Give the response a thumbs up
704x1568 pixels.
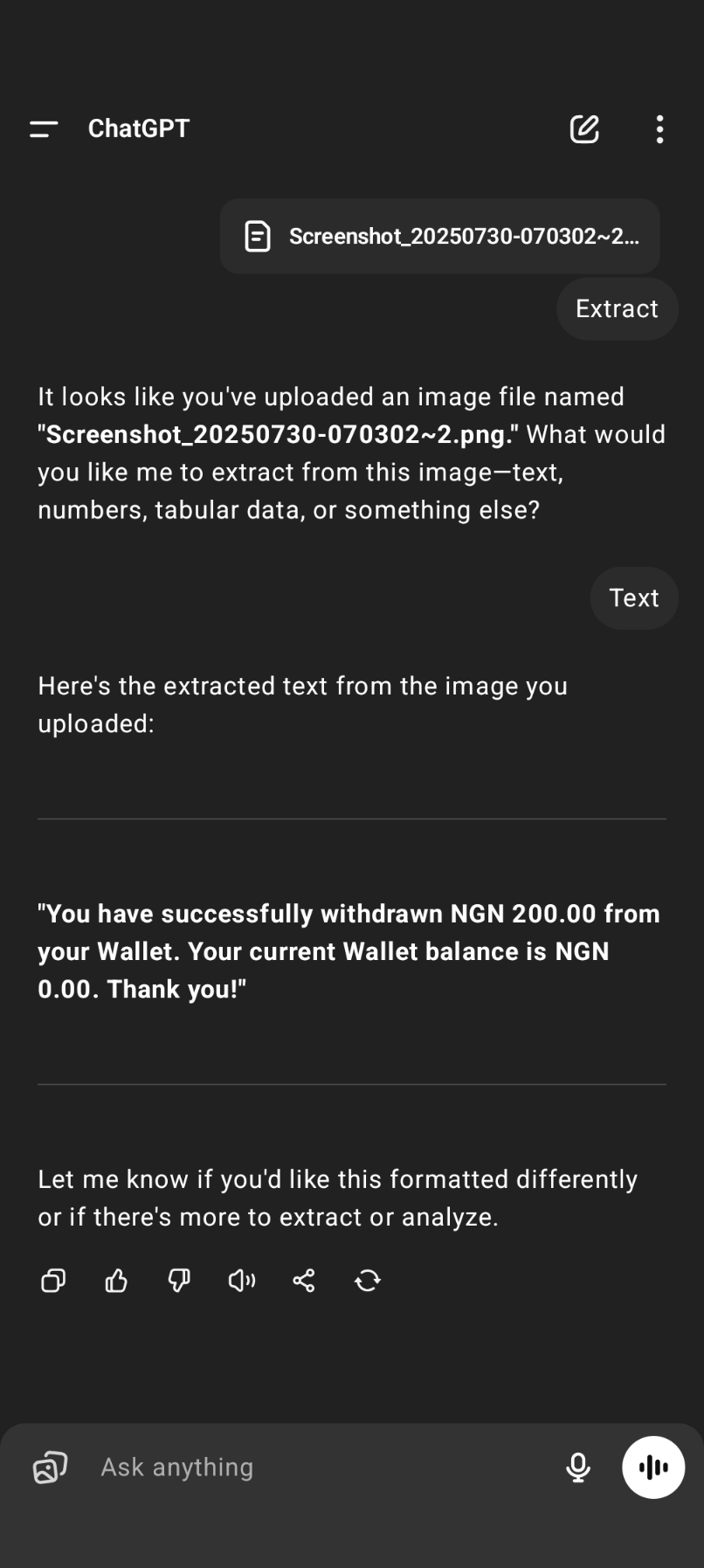point(116,1281)
